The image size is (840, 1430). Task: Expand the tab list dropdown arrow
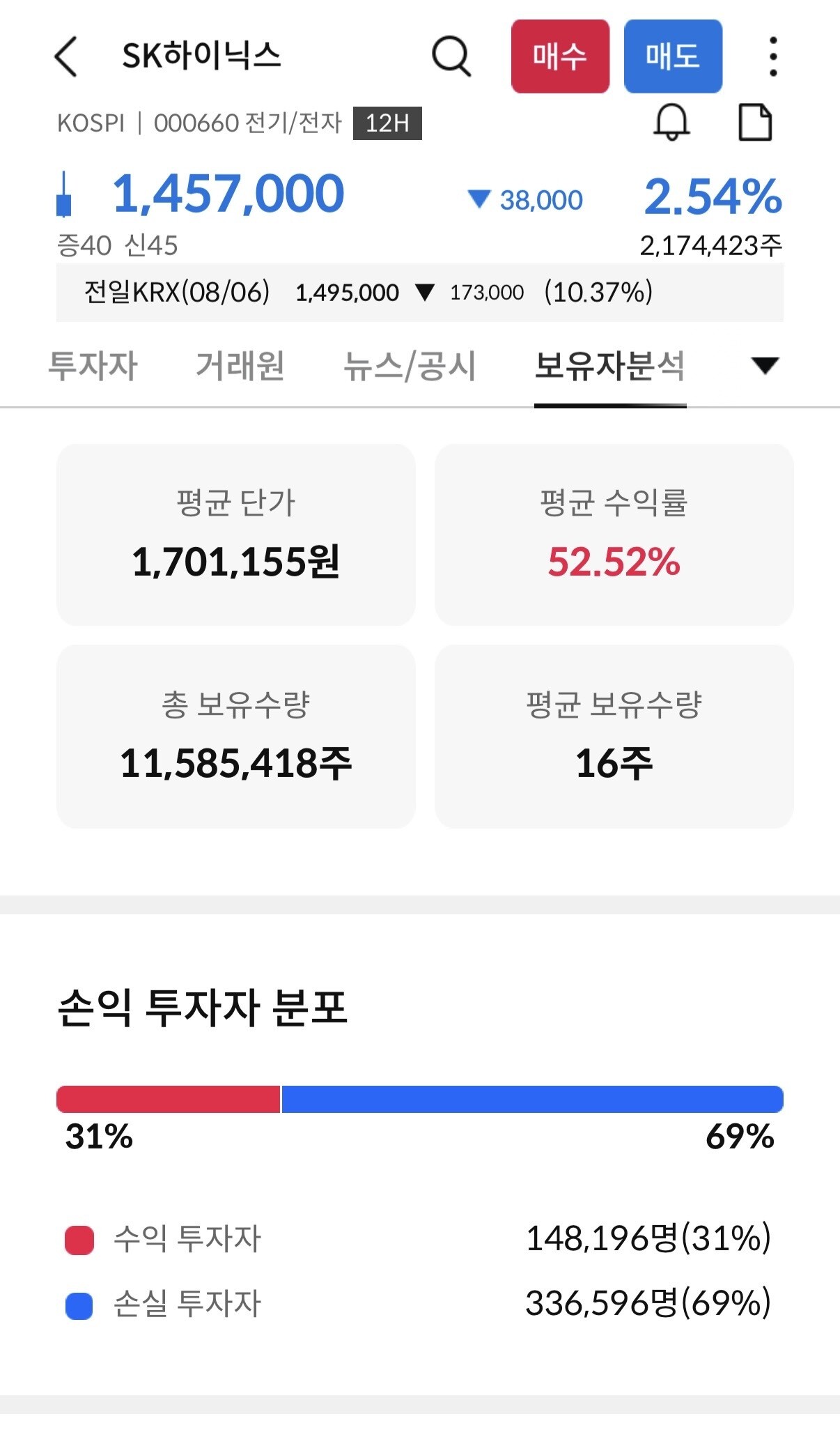[x=765, y=365]
